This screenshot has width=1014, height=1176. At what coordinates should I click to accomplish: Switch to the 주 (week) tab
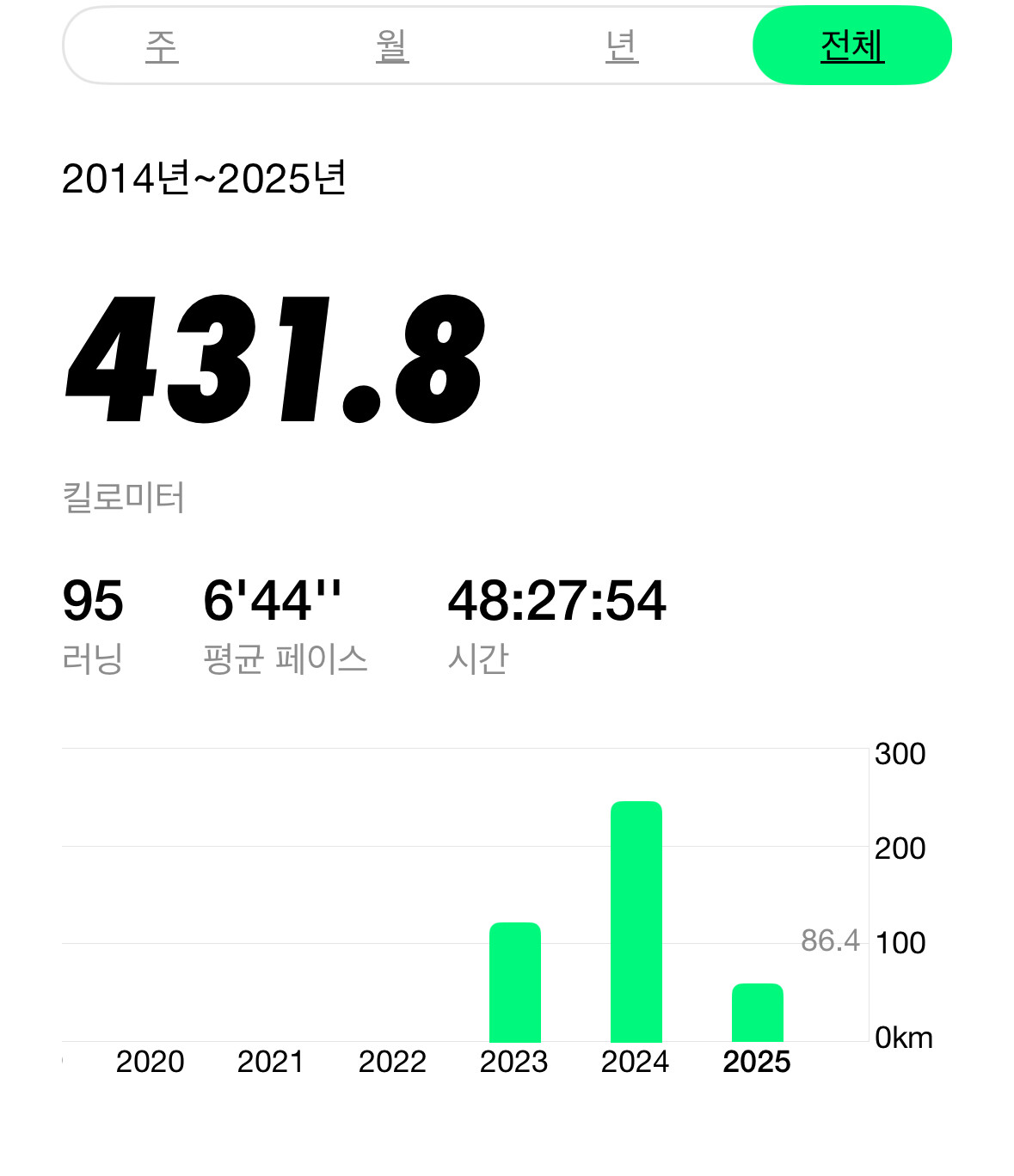pyautogui.click(x=162, y=46)
